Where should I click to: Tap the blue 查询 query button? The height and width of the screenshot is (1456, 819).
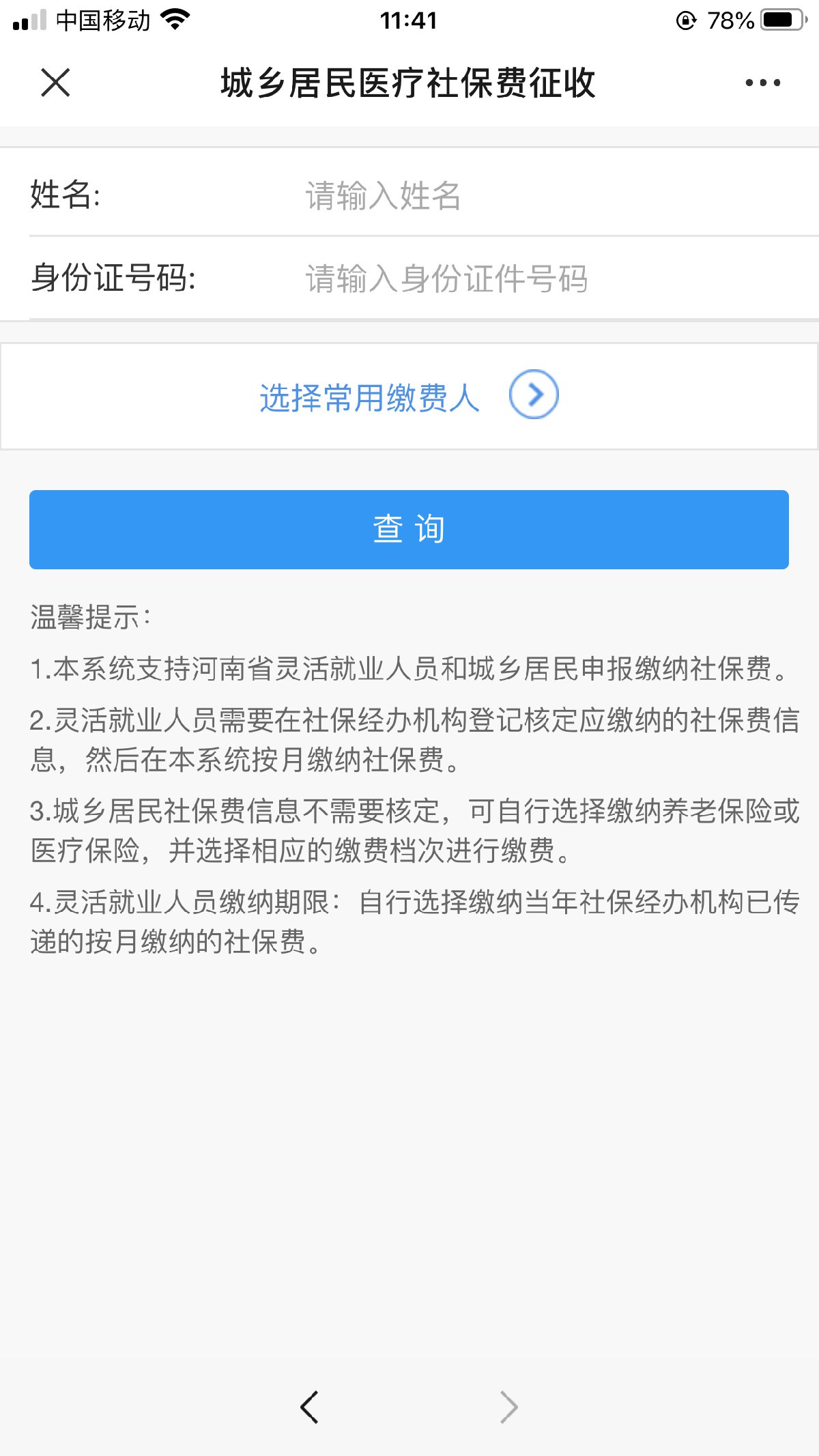409,529
